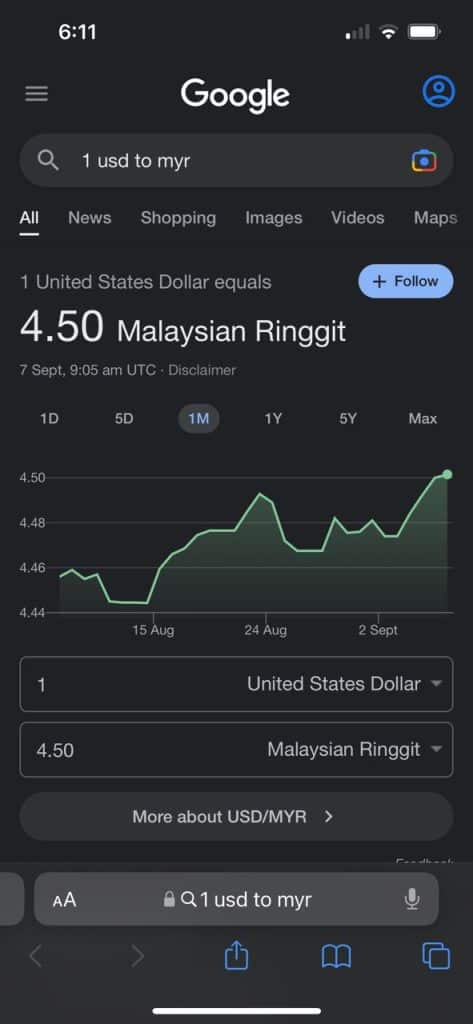Open More about USD/MYR
473x1024 pixels.
coord(236,816)
